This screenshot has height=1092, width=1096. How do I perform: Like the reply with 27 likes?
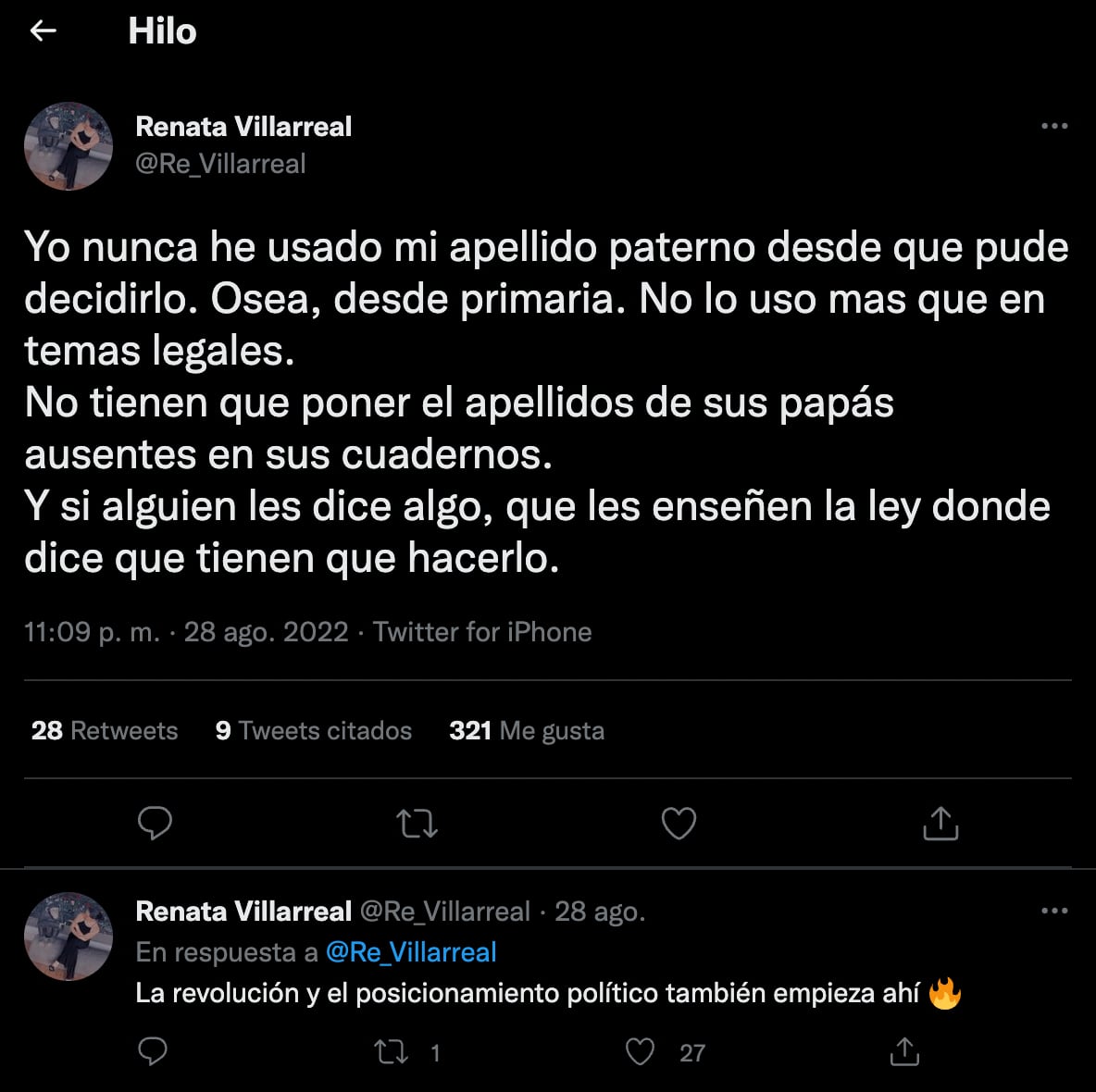click(x=641, y=1052)
